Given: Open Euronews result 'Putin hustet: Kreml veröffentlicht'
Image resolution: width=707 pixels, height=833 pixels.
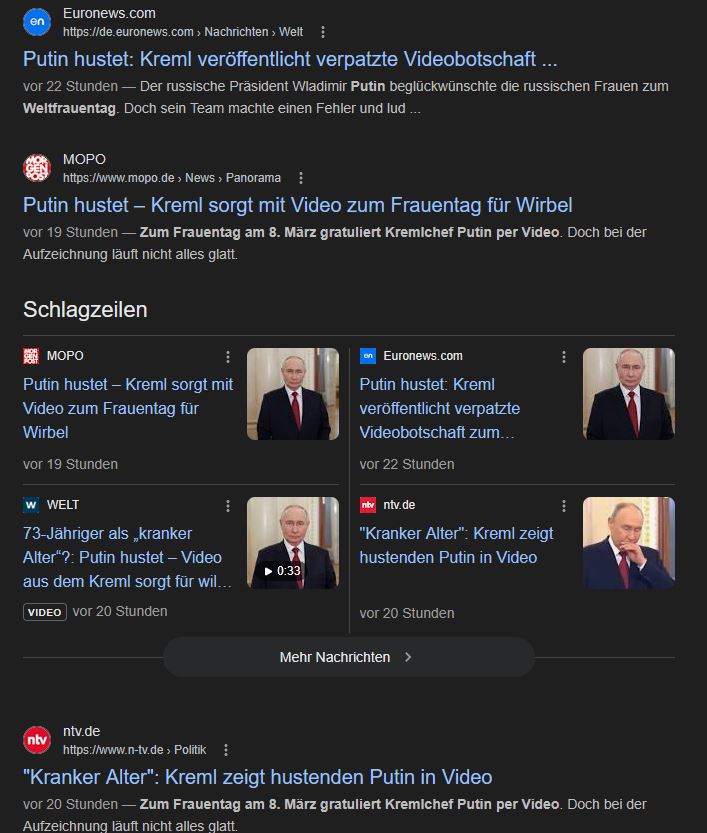Looking at the screenshot, I should (x=290, y=58).
